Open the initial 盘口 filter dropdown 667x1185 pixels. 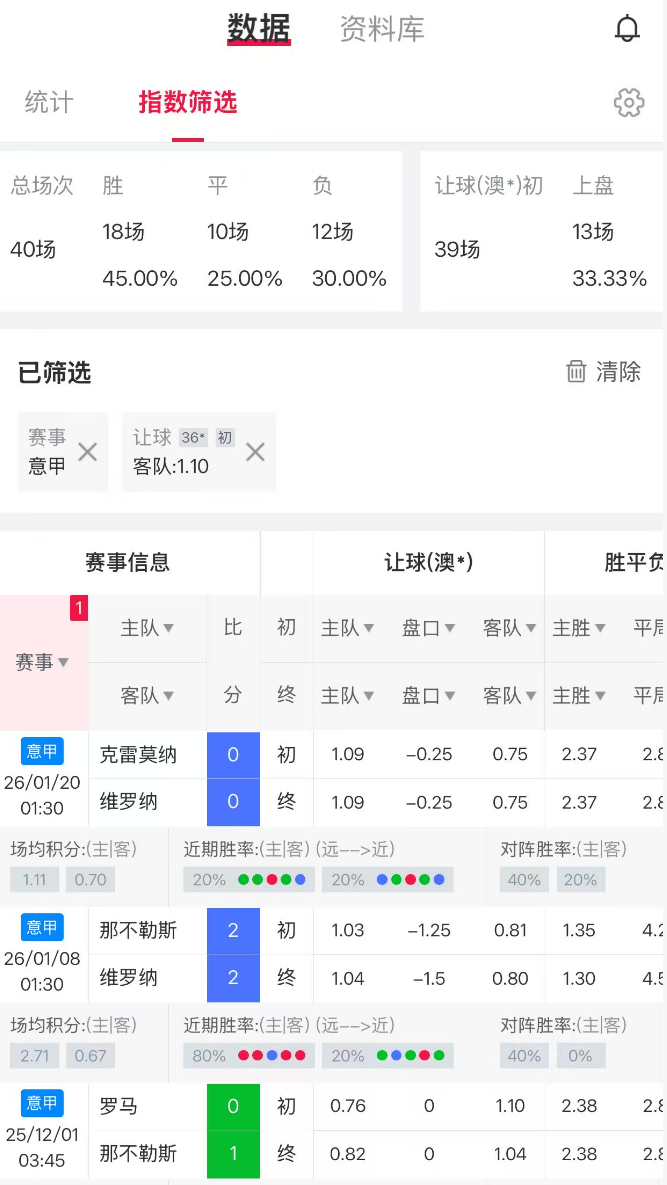pyautogui.click(x=429, y=628)
